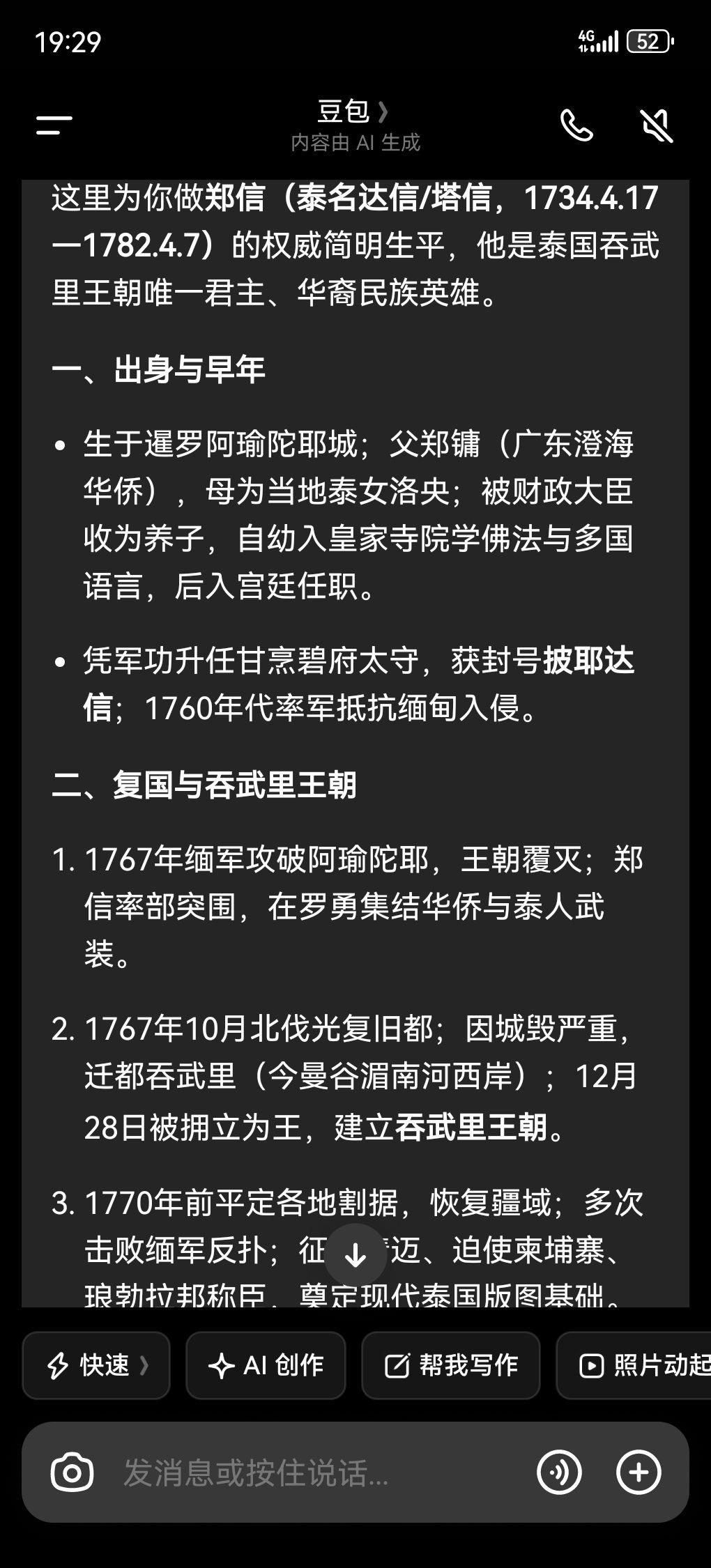The width and height of the screenshot is (711, 1568).
Task: Select the lightning icon on 快速 chip
Action: click(x=60, y=1365)
